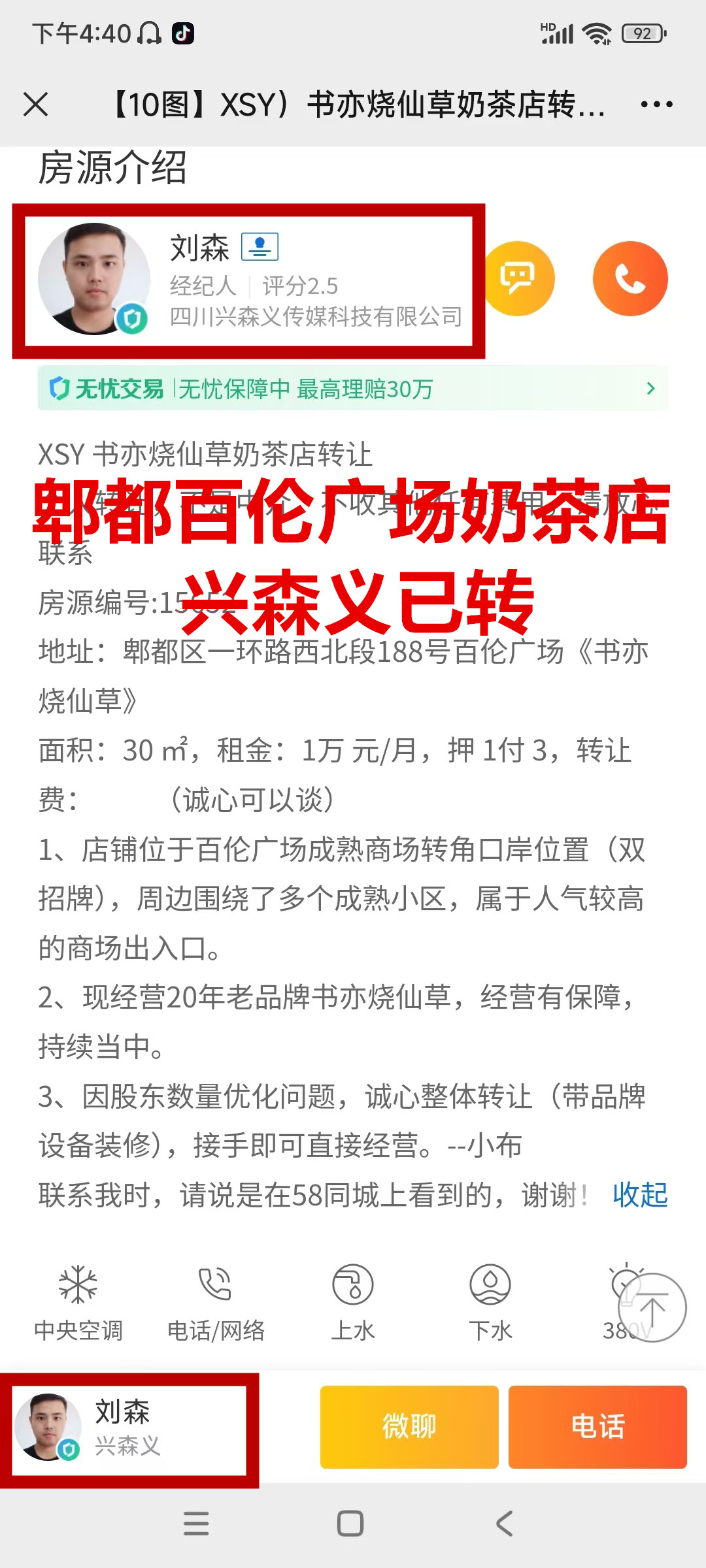Go back with system back button
This screenshot has width=706, height=1568.
504,1524
